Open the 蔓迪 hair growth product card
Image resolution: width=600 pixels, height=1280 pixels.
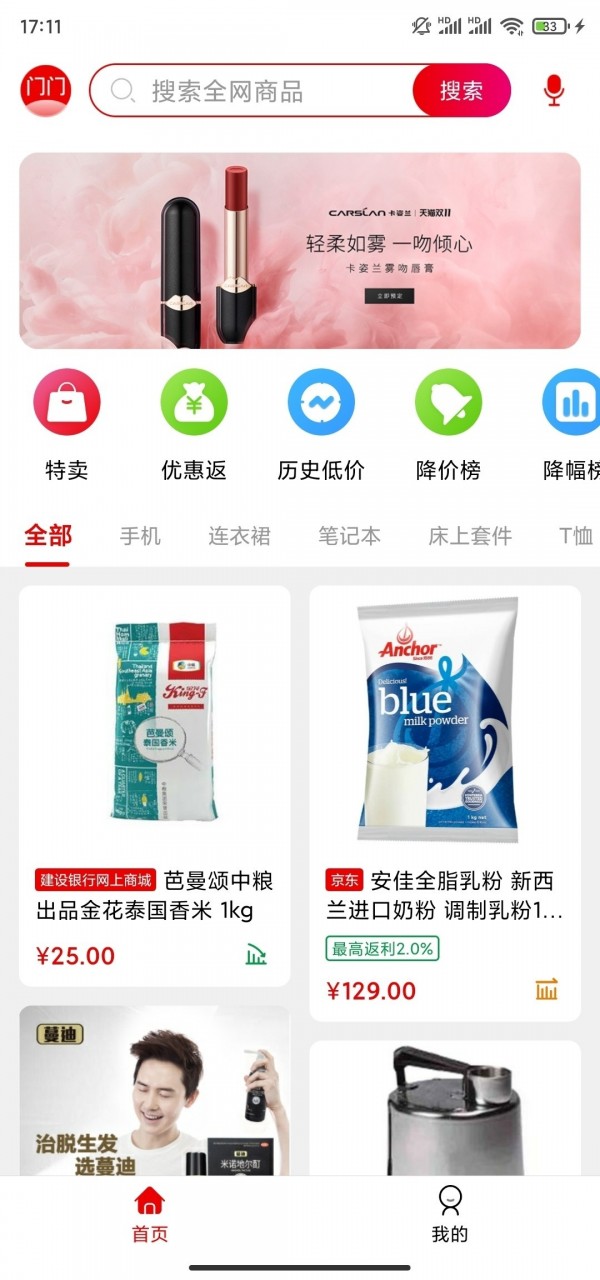(155, 1095)
